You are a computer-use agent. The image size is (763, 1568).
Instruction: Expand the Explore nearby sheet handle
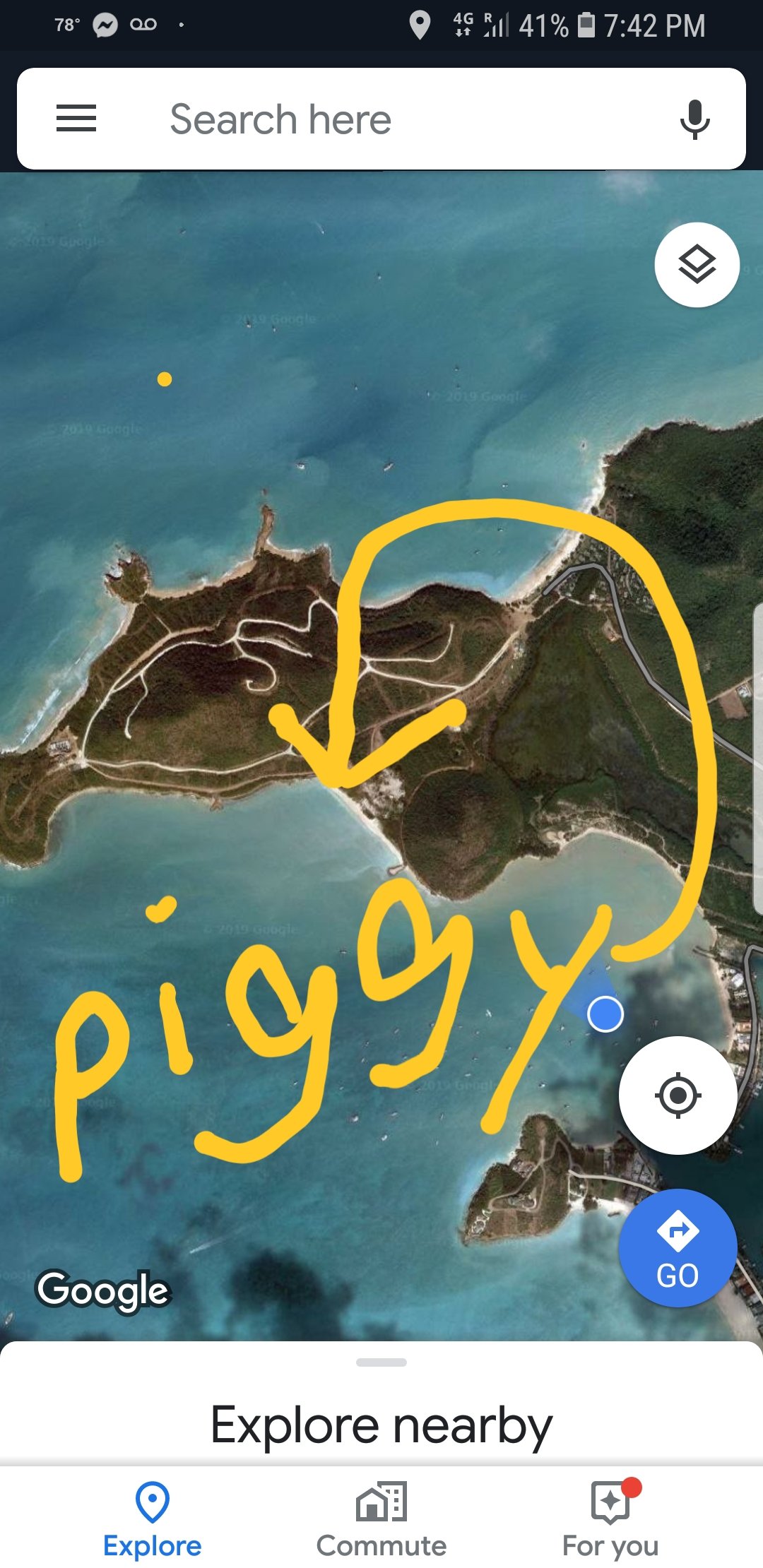tap(381, 1362)
